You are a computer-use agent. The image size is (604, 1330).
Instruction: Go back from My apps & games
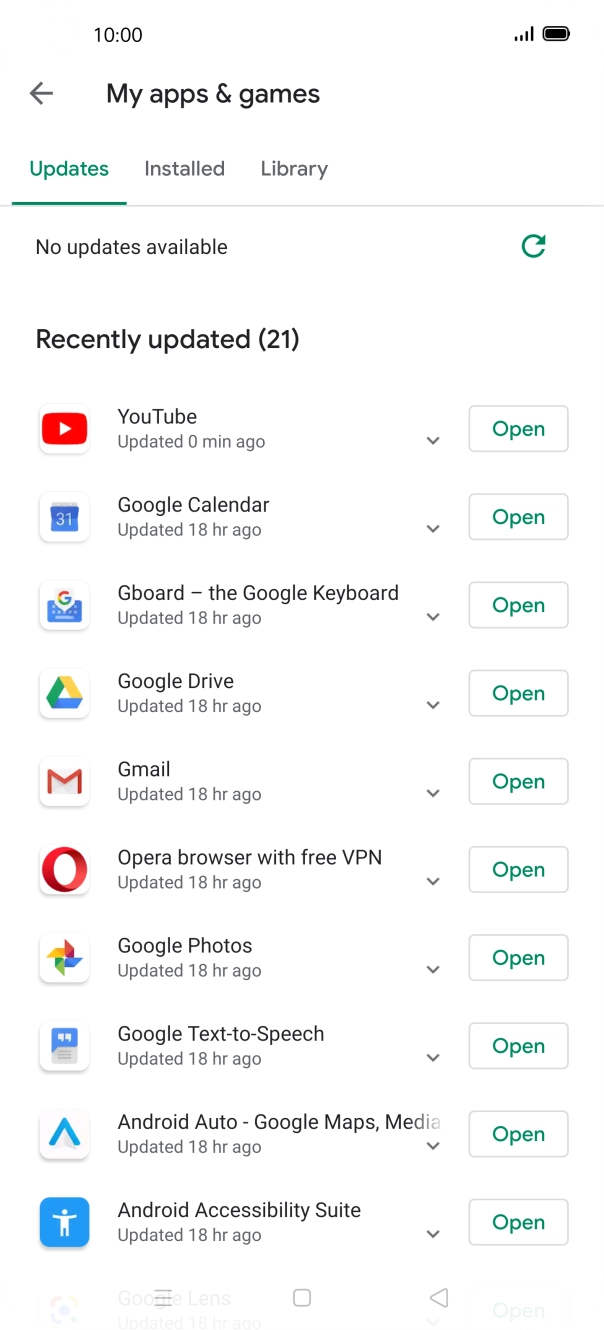pos(41,94)
